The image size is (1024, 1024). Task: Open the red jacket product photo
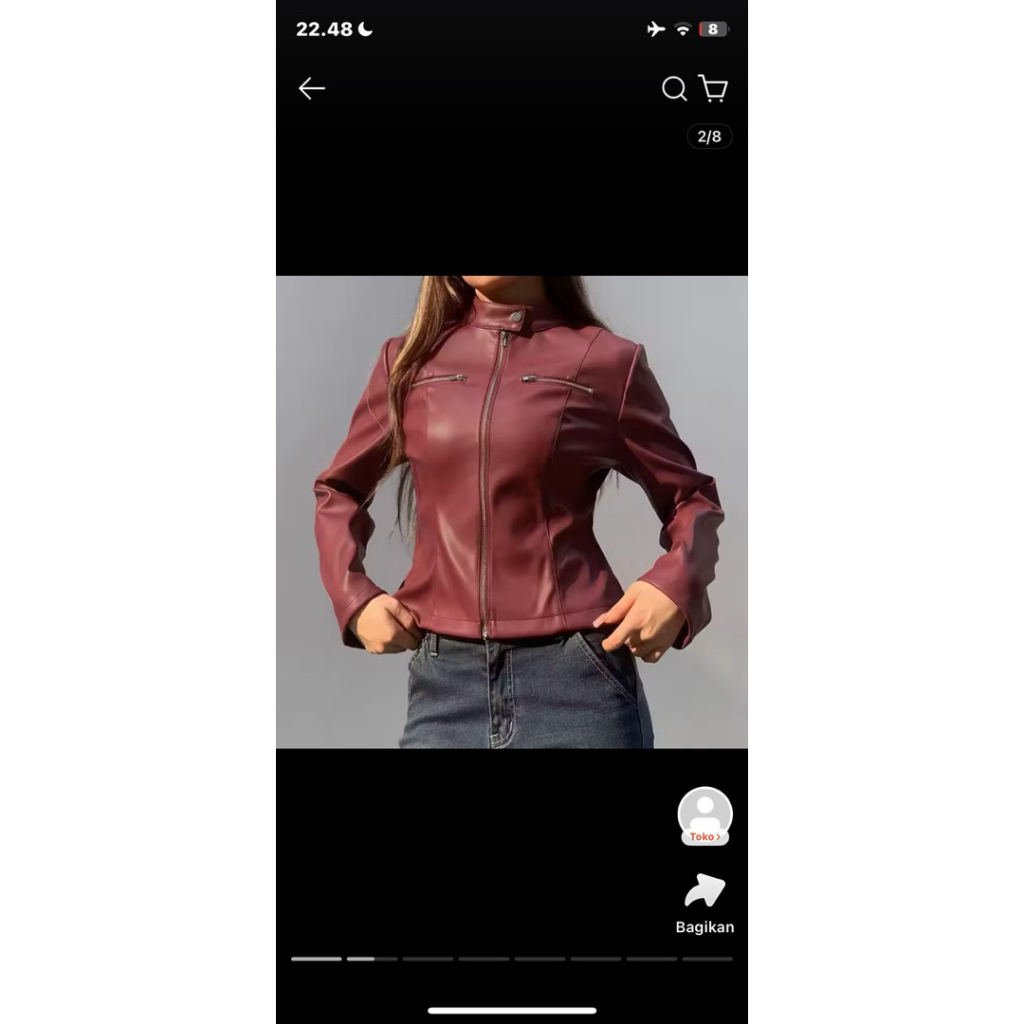(512, 512)
